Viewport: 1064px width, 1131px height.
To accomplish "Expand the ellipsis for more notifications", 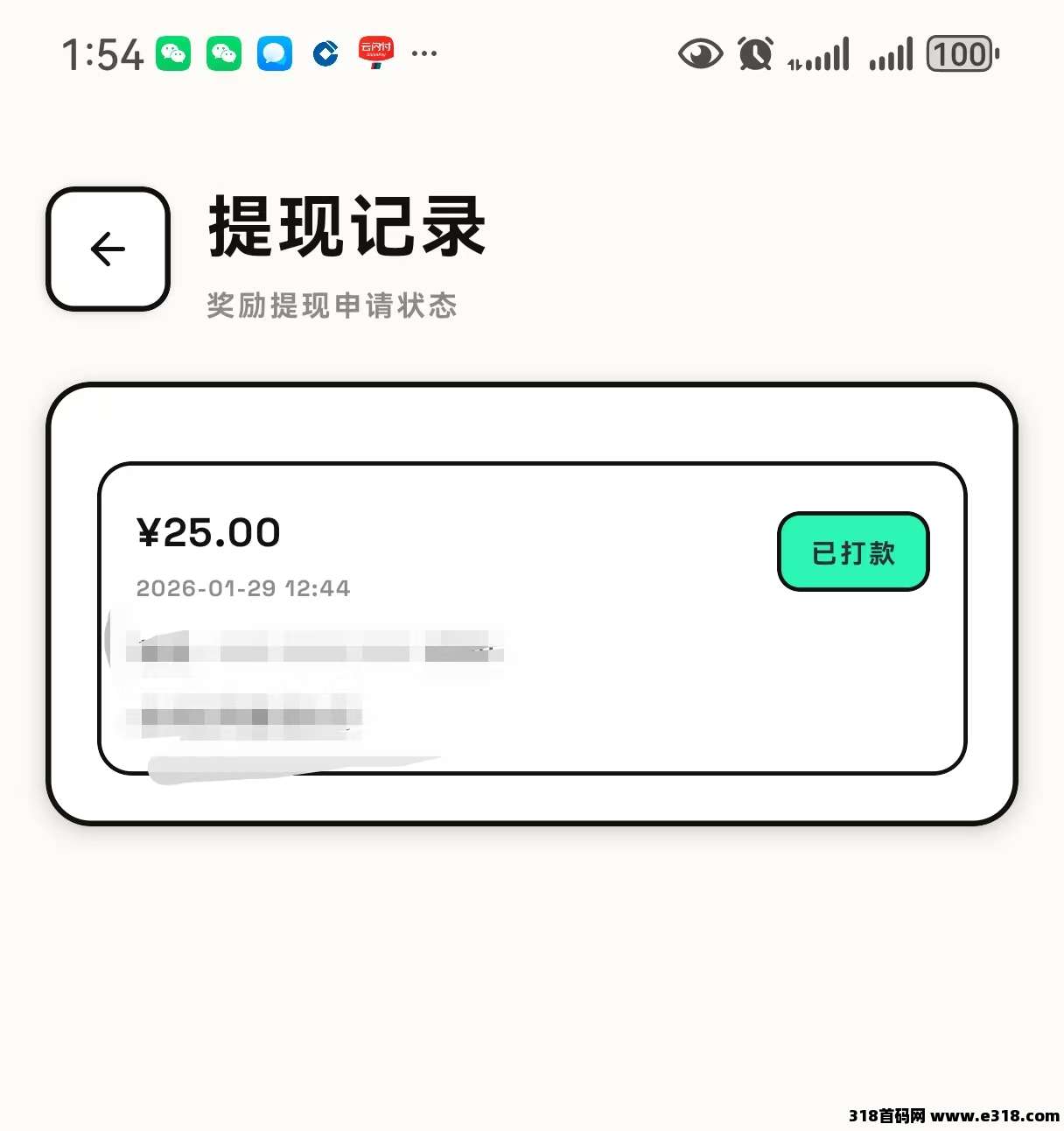I will coord(423,54).
